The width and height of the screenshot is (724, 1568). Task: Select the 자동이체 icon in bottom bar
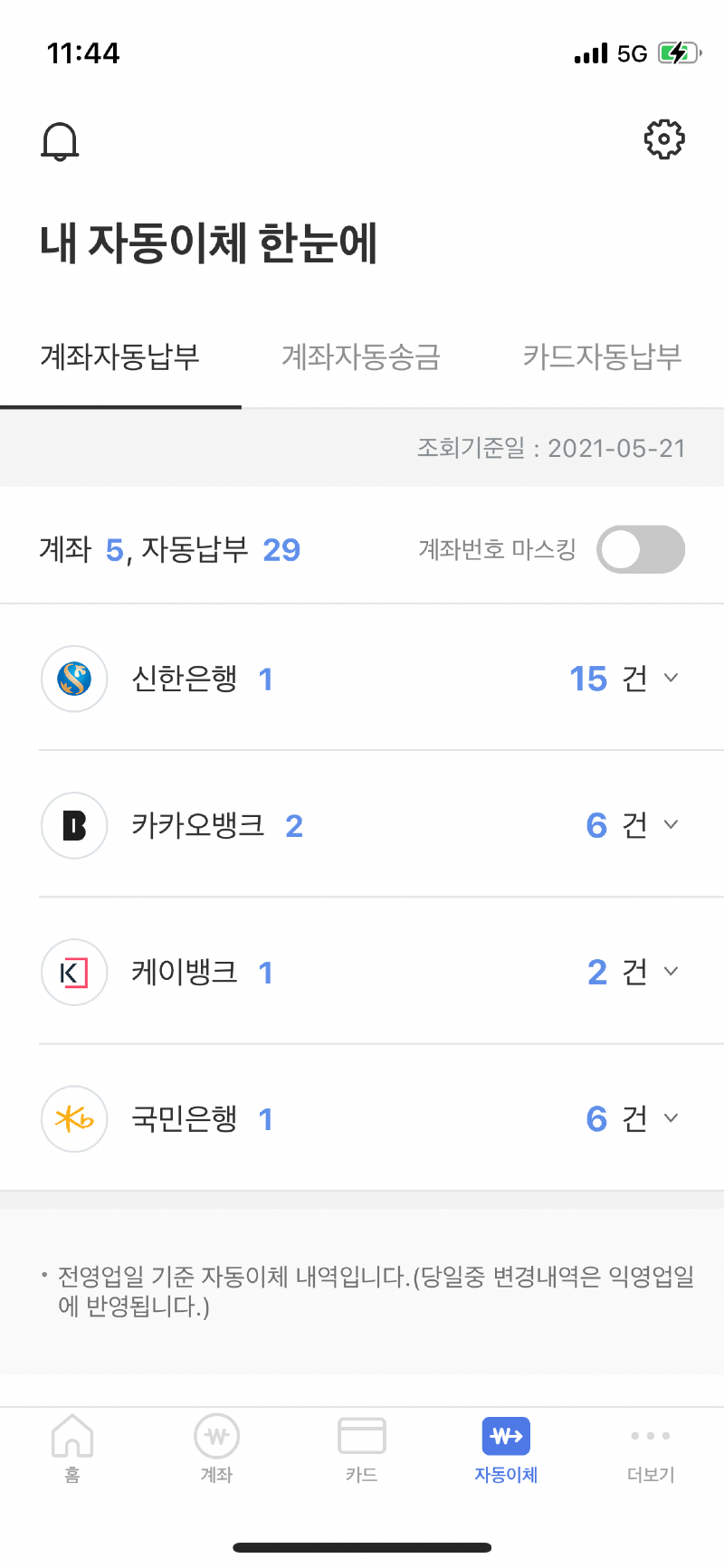coord(505,1449)
